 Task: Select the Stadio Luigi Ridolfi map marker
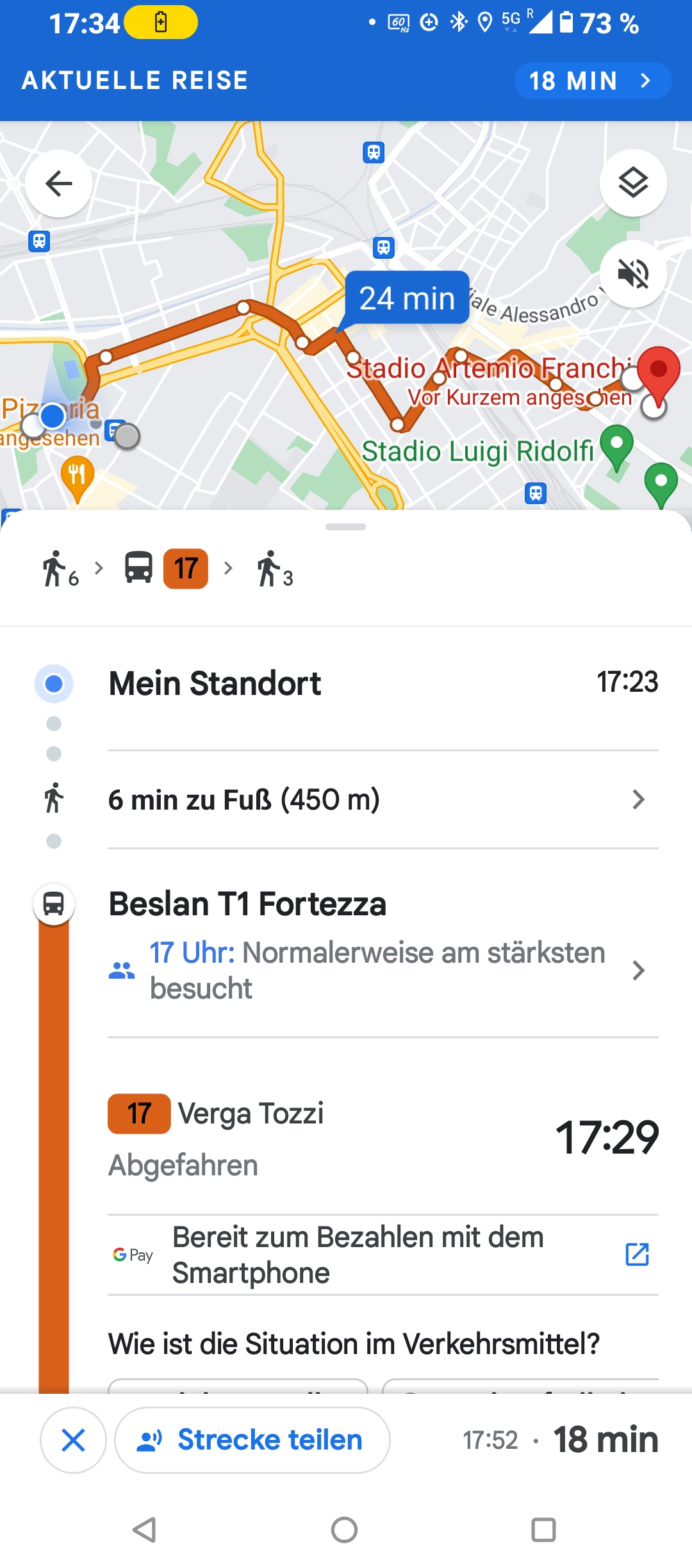616,447
